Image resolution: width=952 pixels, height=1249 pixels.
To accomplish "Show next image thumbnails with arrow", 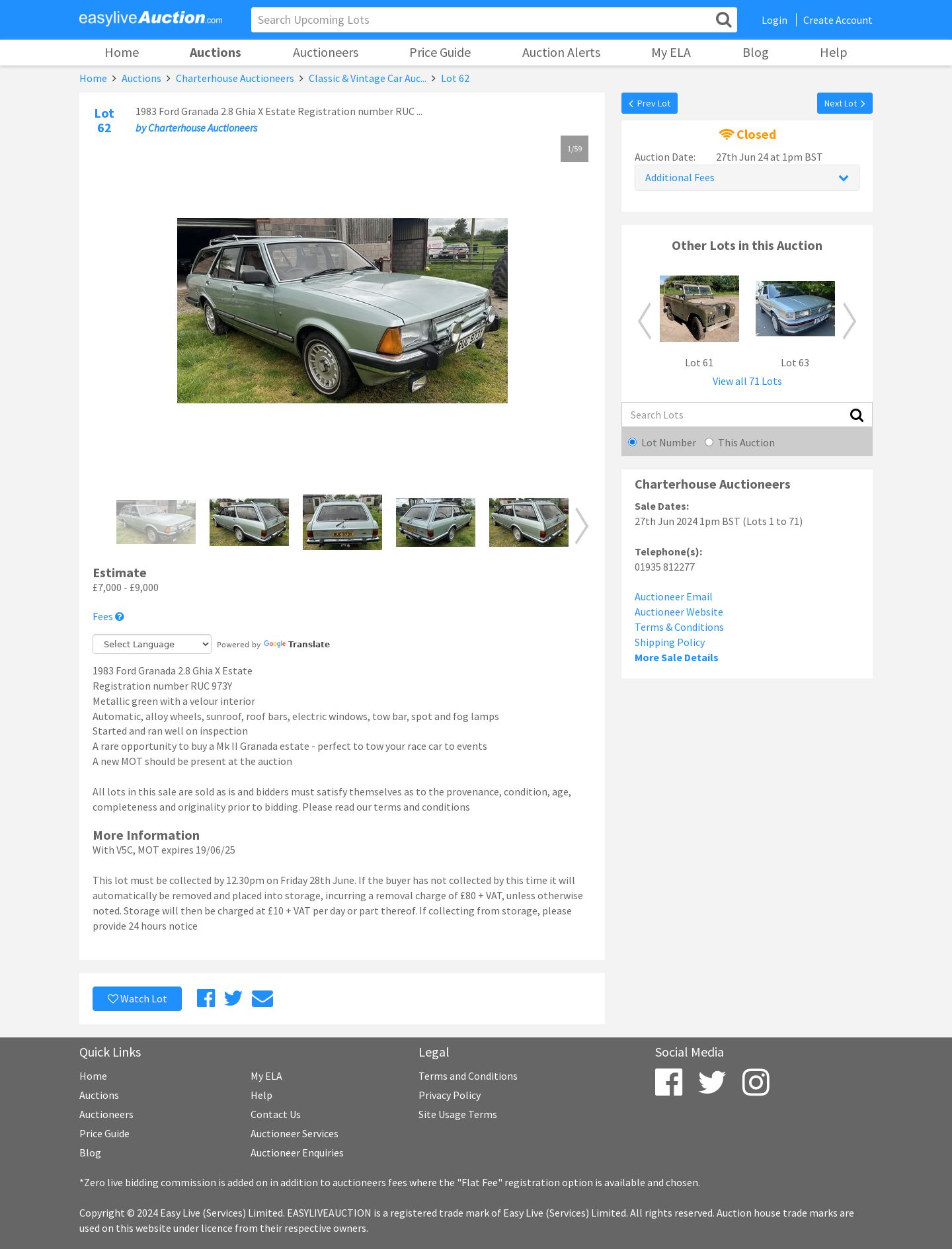I will [581, 526].
